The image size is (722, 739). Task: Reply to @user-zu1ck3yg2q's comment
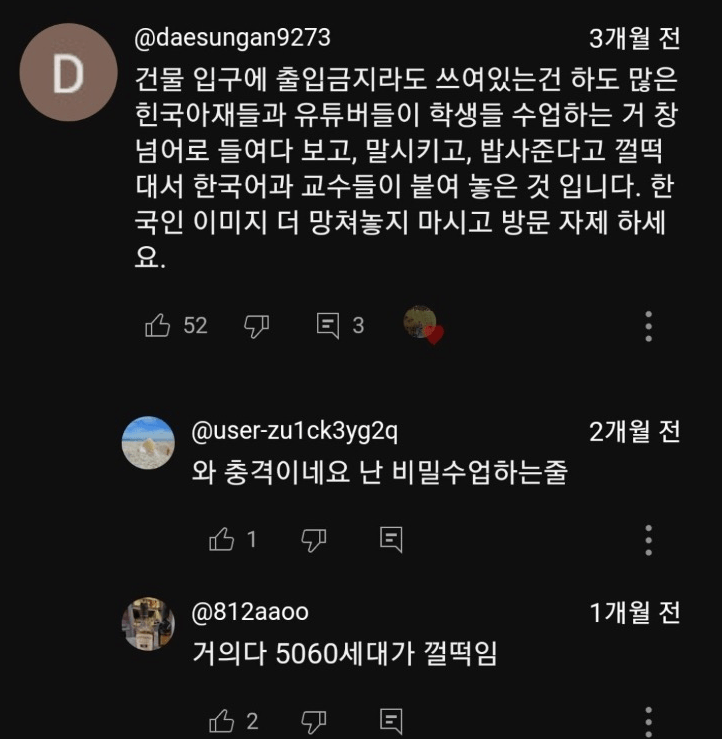pos(391,540)
